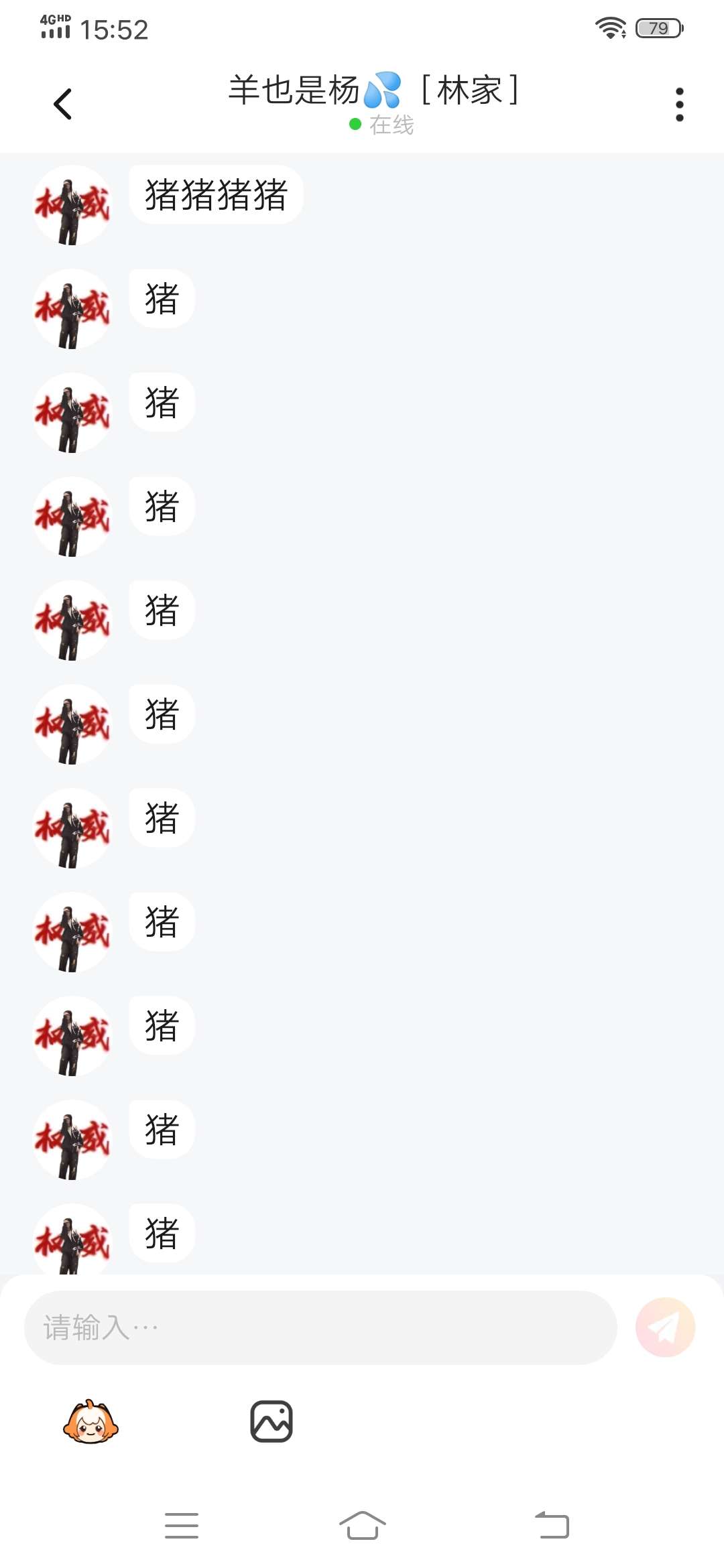The image size is (724, 1568).
Task: Send the message with the paper plane button
Action: coord(665,1327)
